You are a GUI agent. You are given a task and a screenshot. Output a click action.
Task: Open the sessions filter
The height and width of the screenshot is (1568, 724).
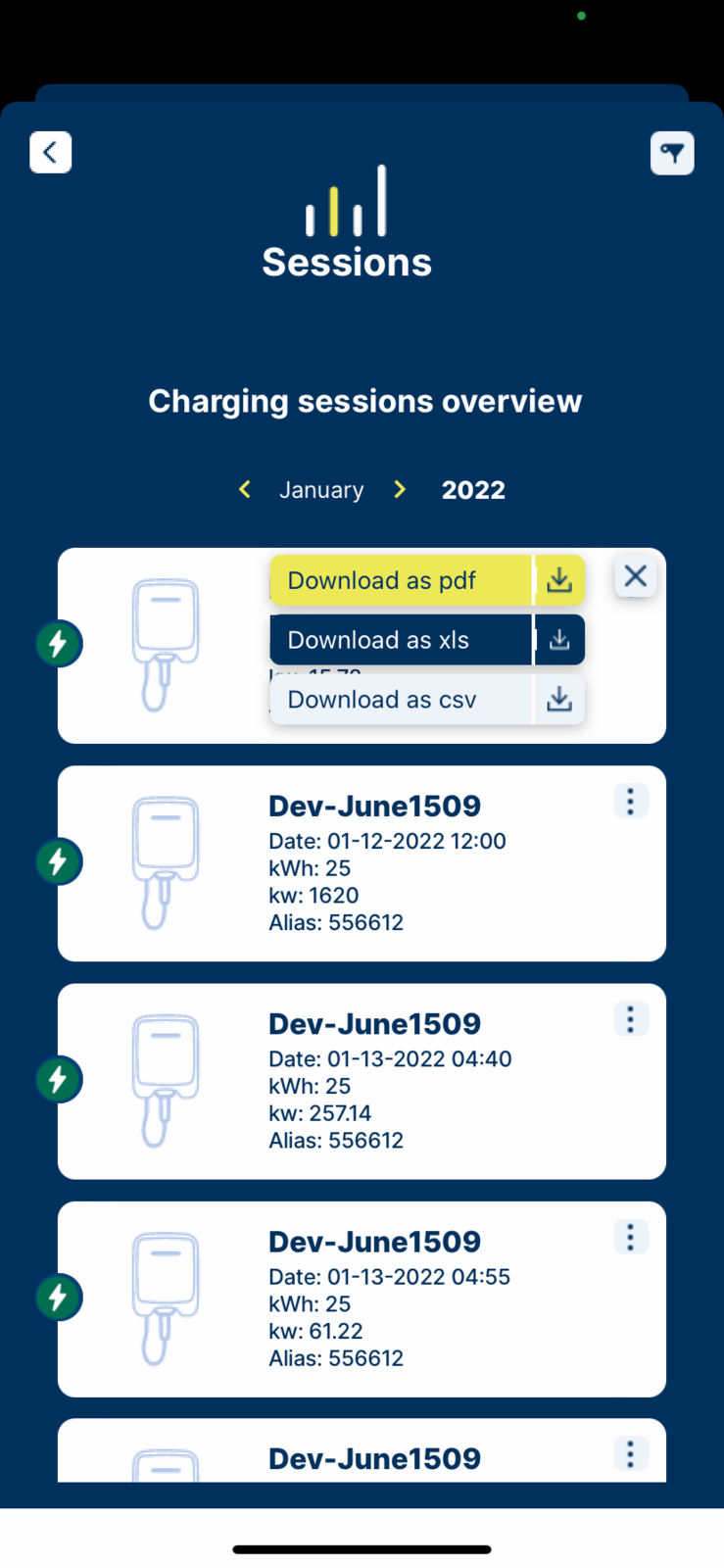(672, 153)
